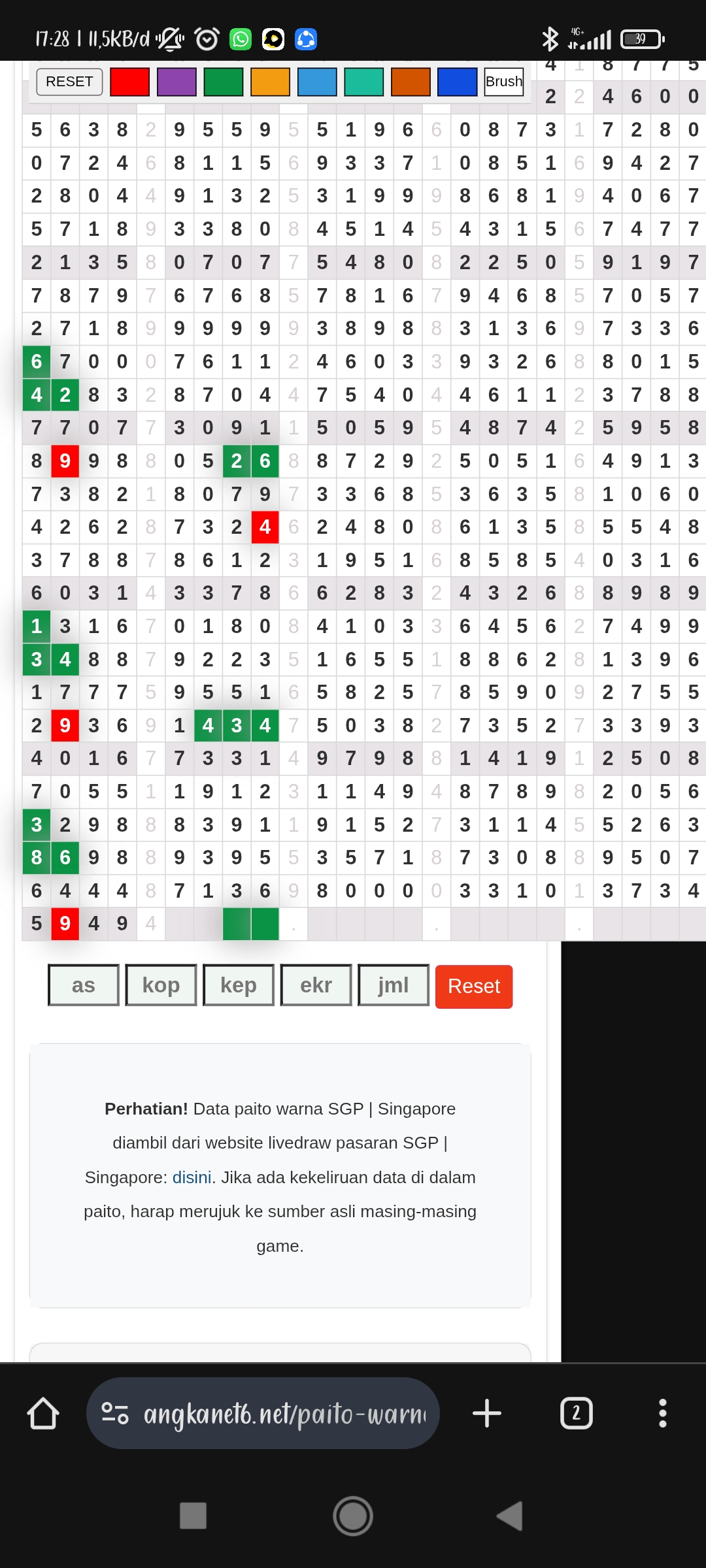
Task: Select the dark orange color swatch
Action: [411, 82]
